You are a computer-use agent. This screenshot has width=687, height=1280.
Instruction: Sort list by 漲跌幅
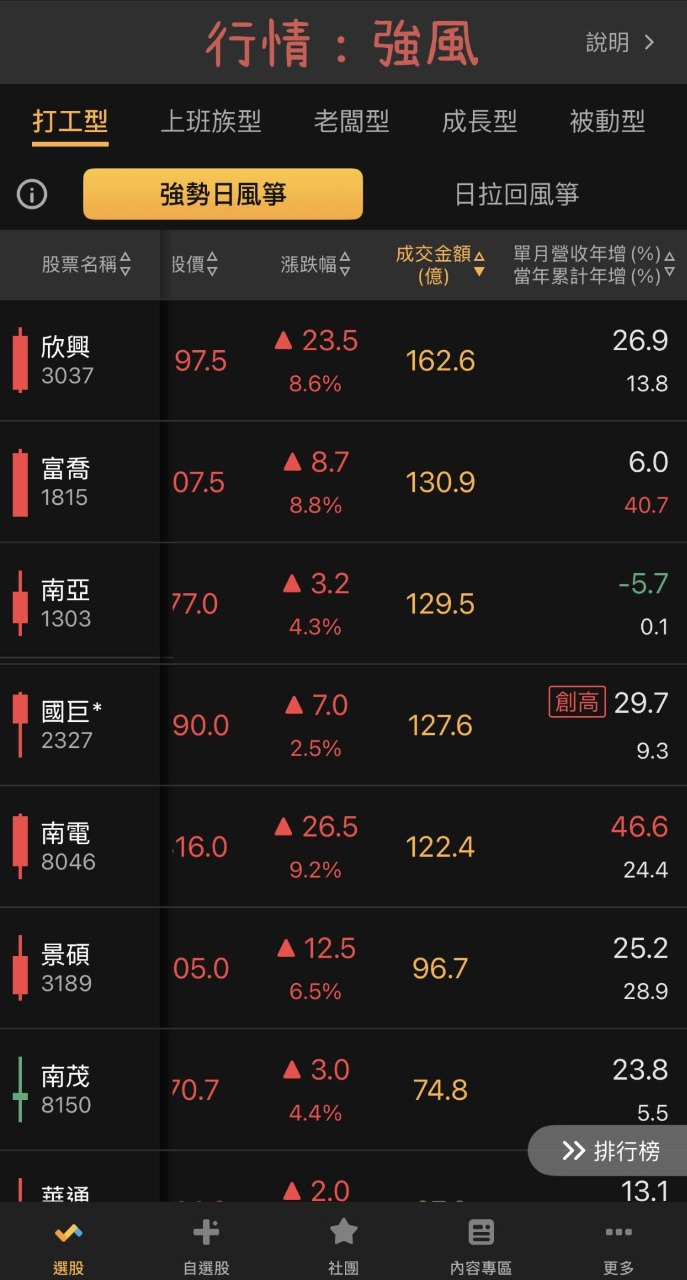[x=316, y=265]
